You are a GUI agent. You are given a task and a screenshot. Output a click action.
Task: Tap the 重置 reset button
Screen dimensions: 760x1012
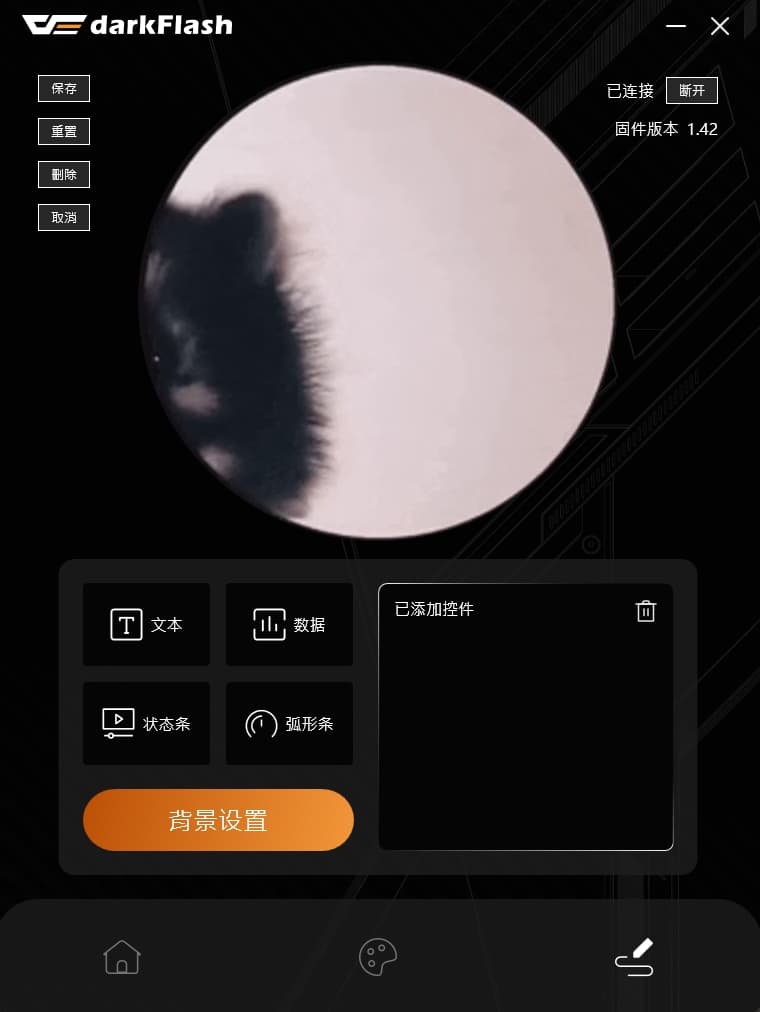pos(64,131)
